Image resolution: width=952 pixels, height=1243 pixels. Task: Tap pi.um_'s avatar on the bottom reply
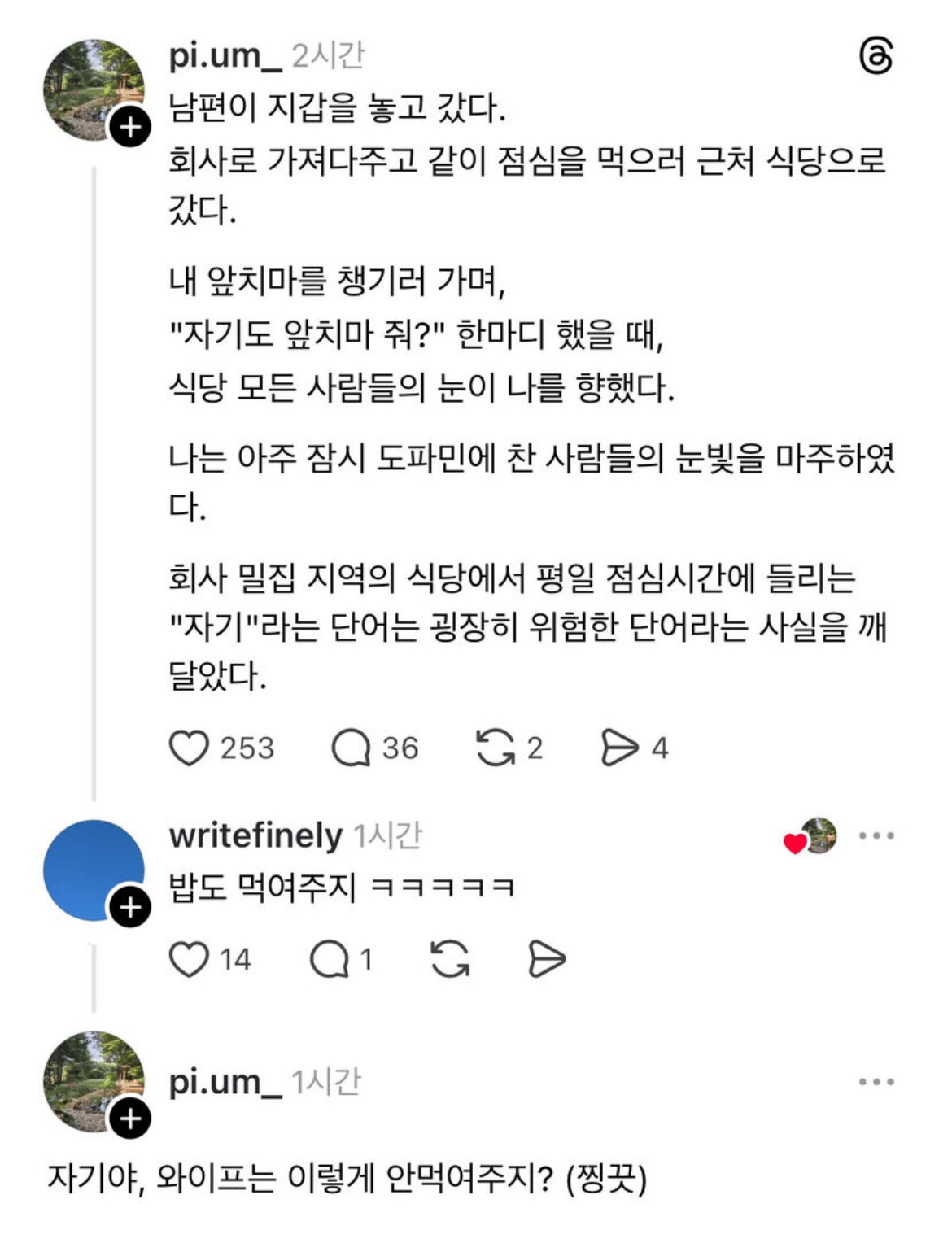click(x=91, y=1080)
